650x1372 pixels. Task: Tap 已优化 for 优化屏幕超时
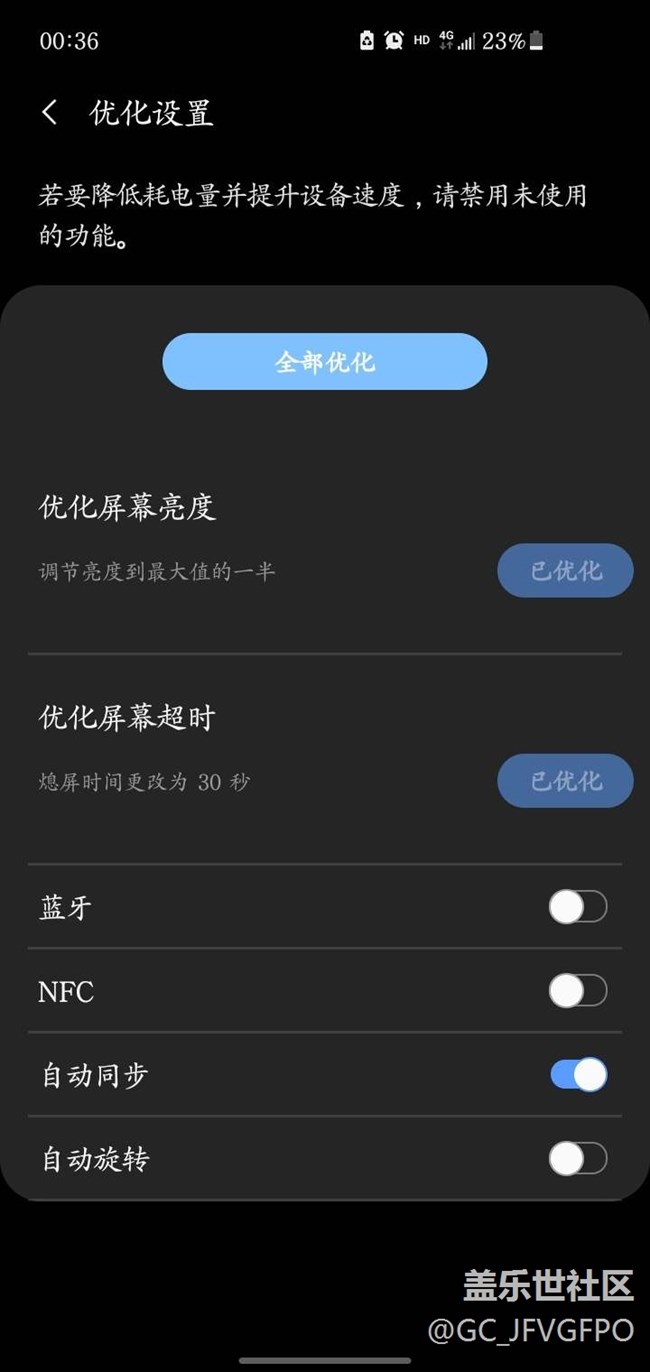(565, 781)
